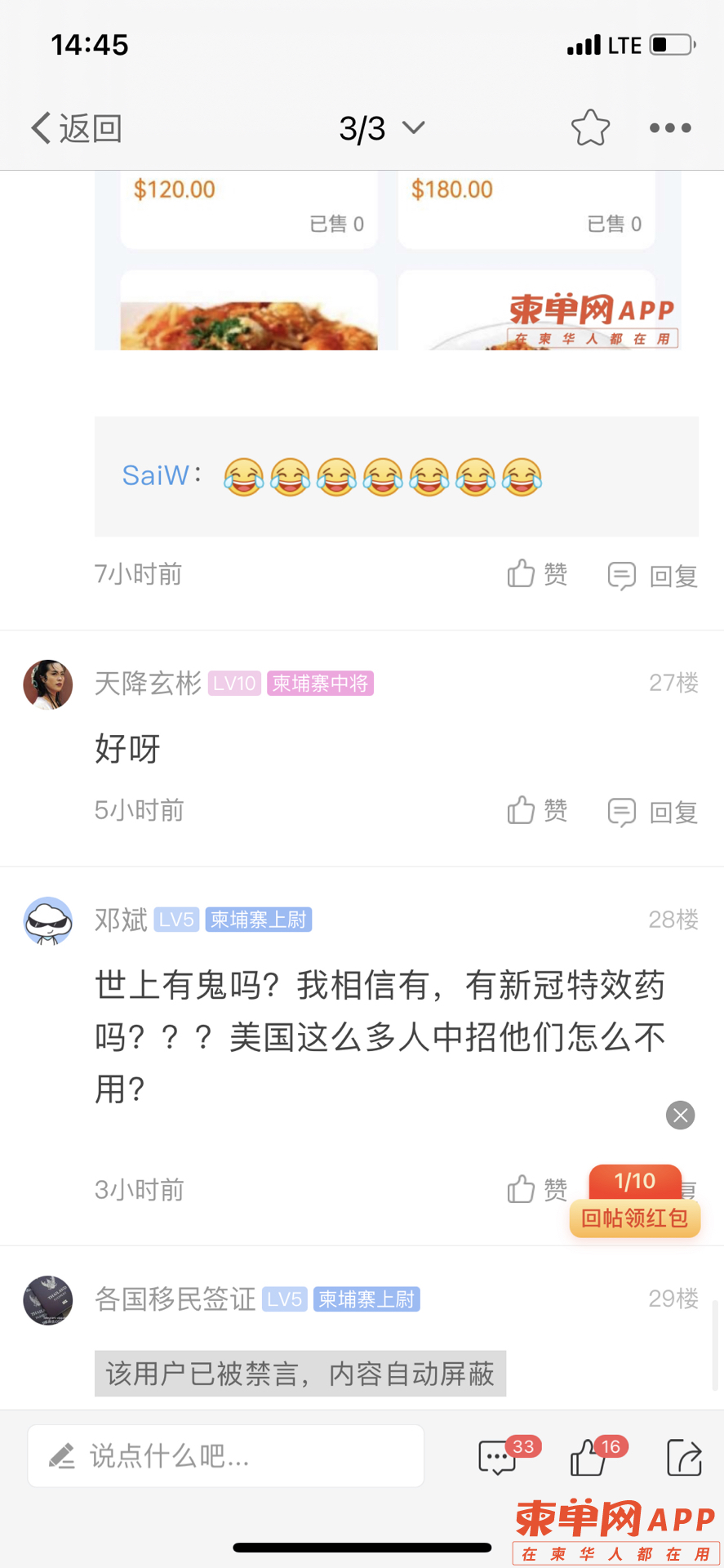Reply to 天降玄彬's comment

pyautogui.click(x=653, y=812)
